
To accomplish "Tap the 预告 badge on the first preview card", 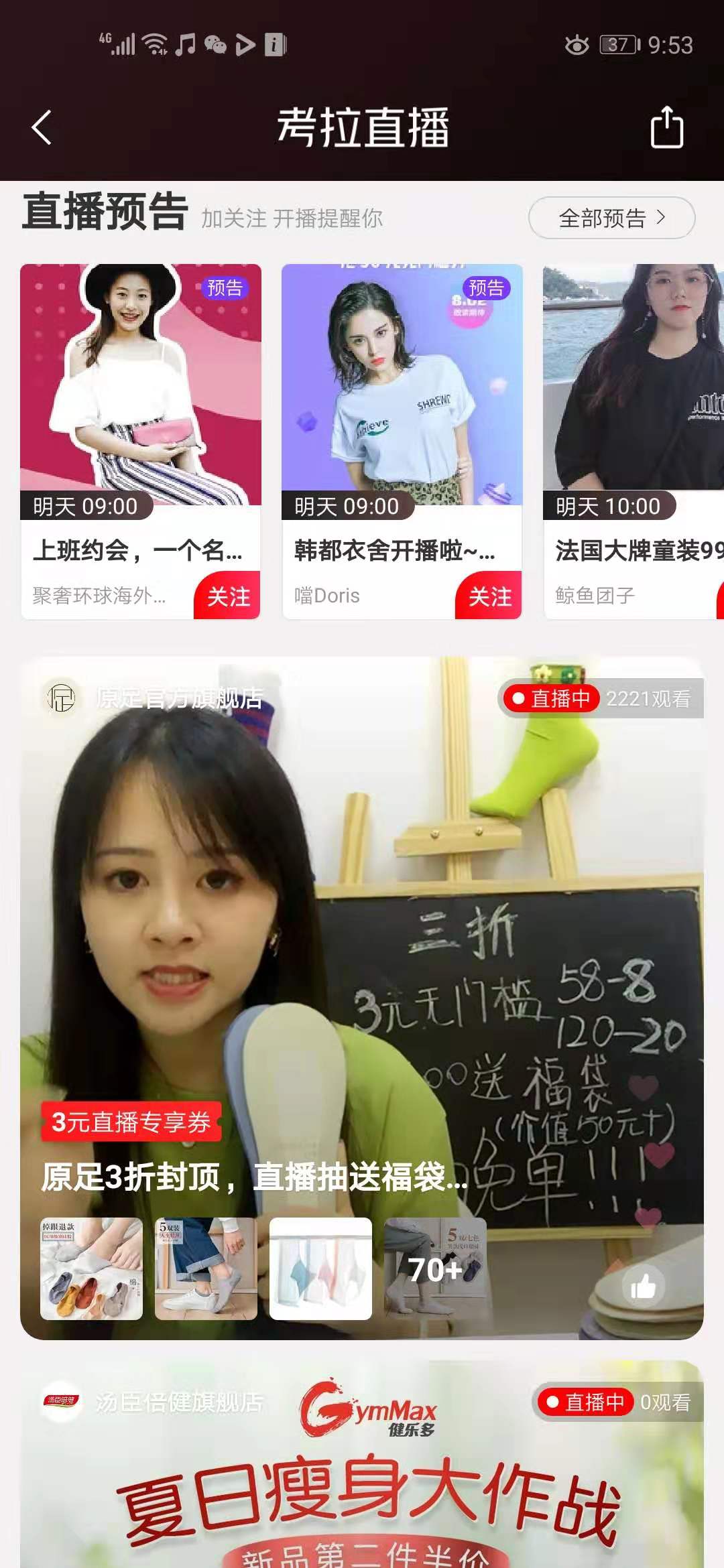I will [x=227, y=287].
